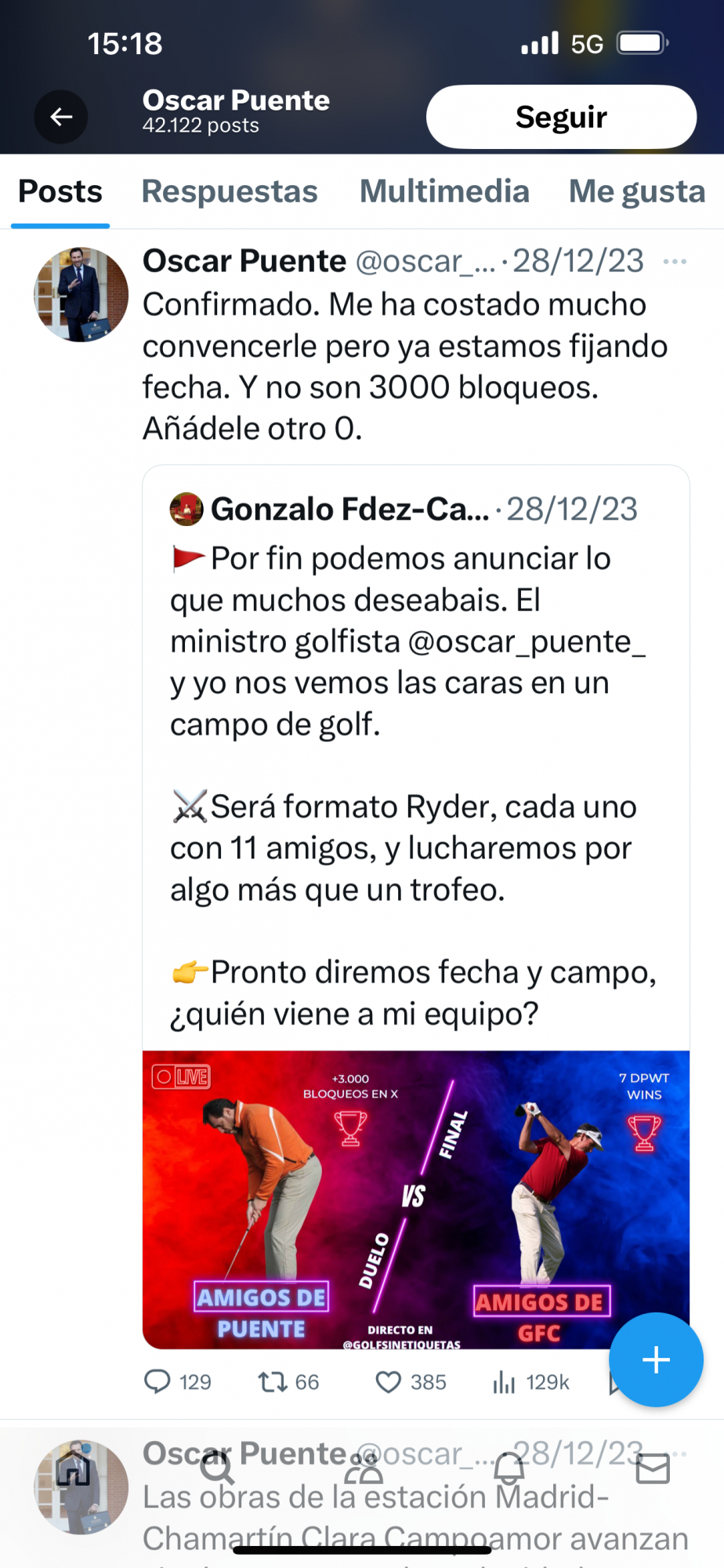Open the Notifications bell tab
The height and width of the screenshot is (1568, 724).
pos(509,1468)
